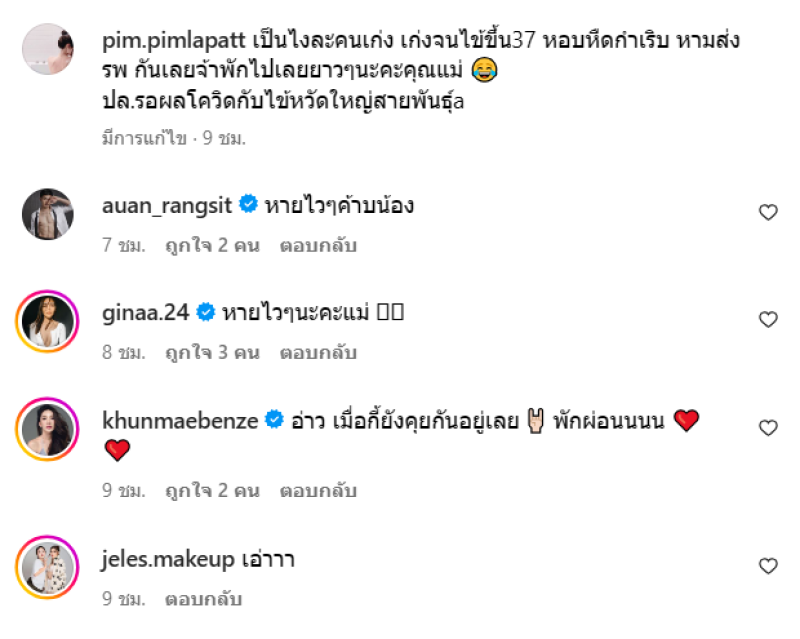This screenshot has width=800, height=639.
Task: Open khunmaebenze's story avatar
Action: (x=47, y=430)
